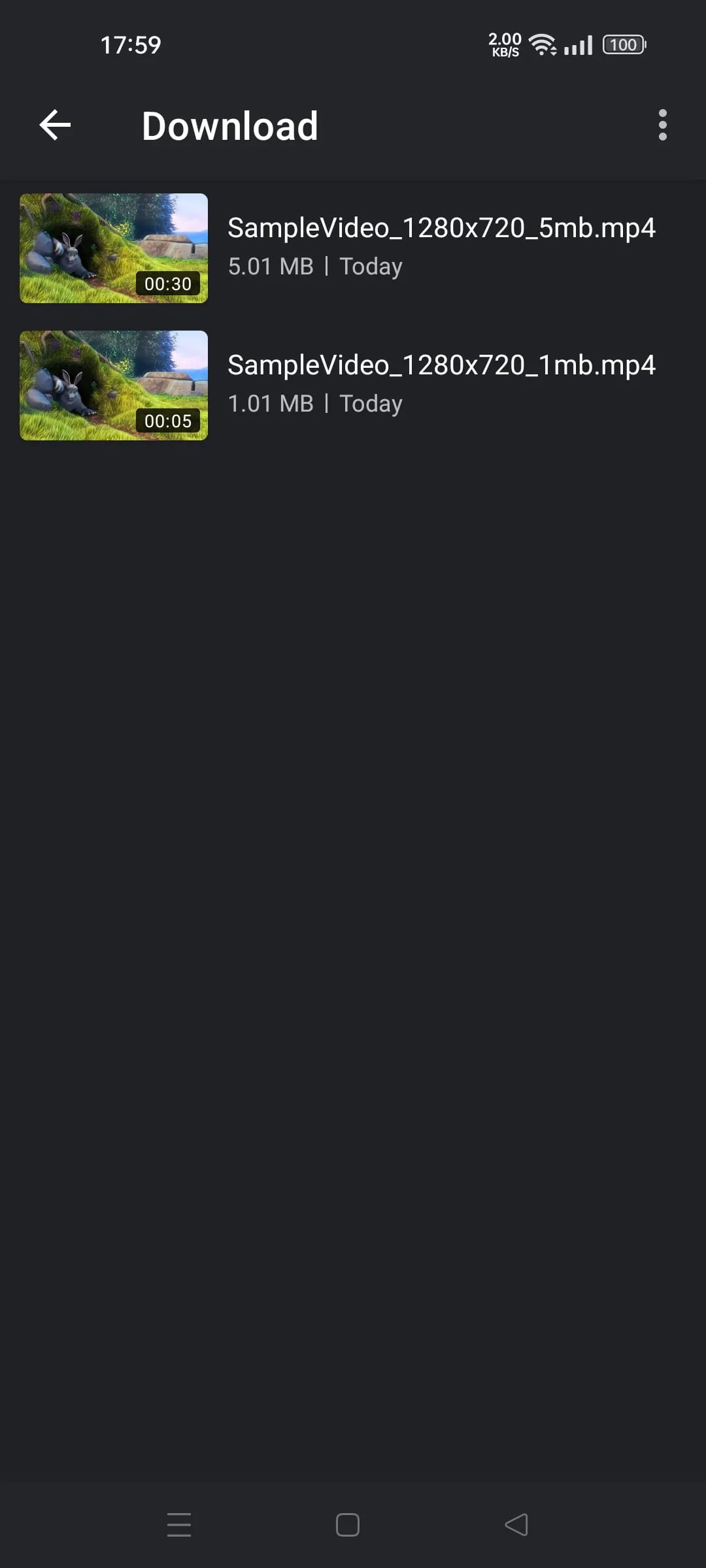Open the three-dot overflow menu

click(662, 125)
